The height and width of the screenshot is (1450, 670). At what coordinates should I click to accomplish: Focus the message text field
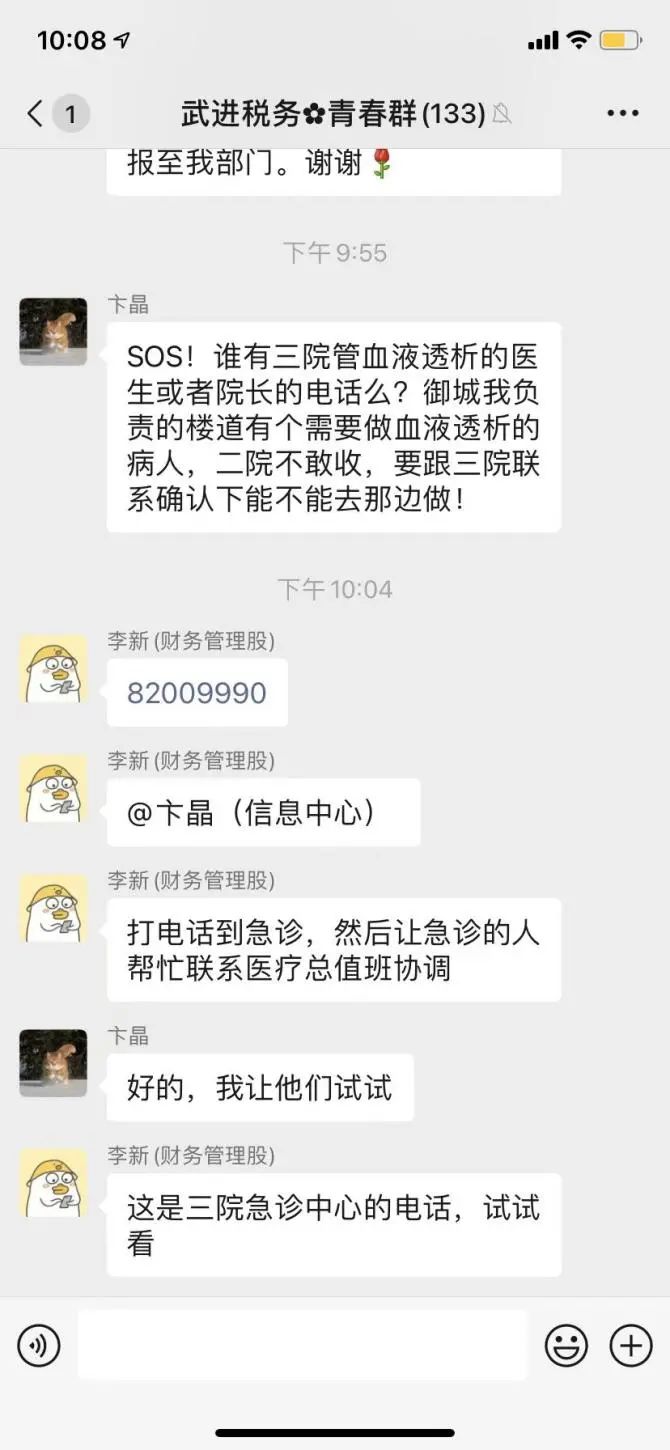pos(302,1345)
